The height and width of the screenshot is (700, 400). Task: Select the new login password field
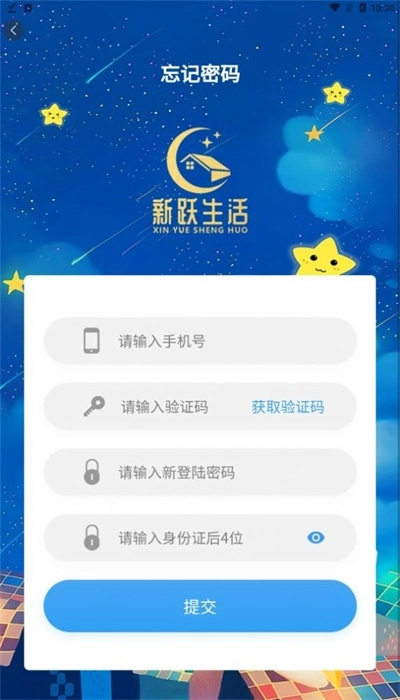(200, 472)
